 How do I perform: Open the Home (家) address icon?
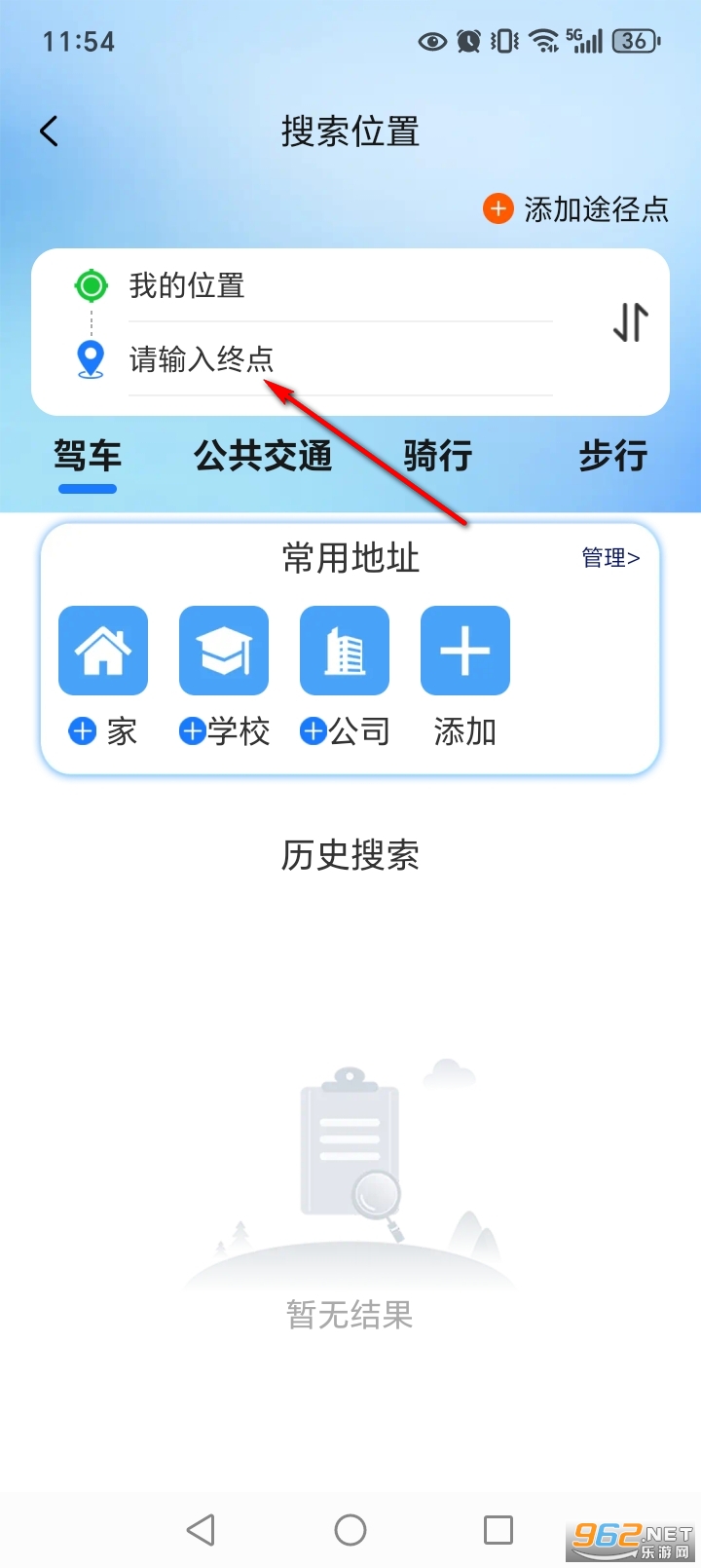tap(102, 650)
